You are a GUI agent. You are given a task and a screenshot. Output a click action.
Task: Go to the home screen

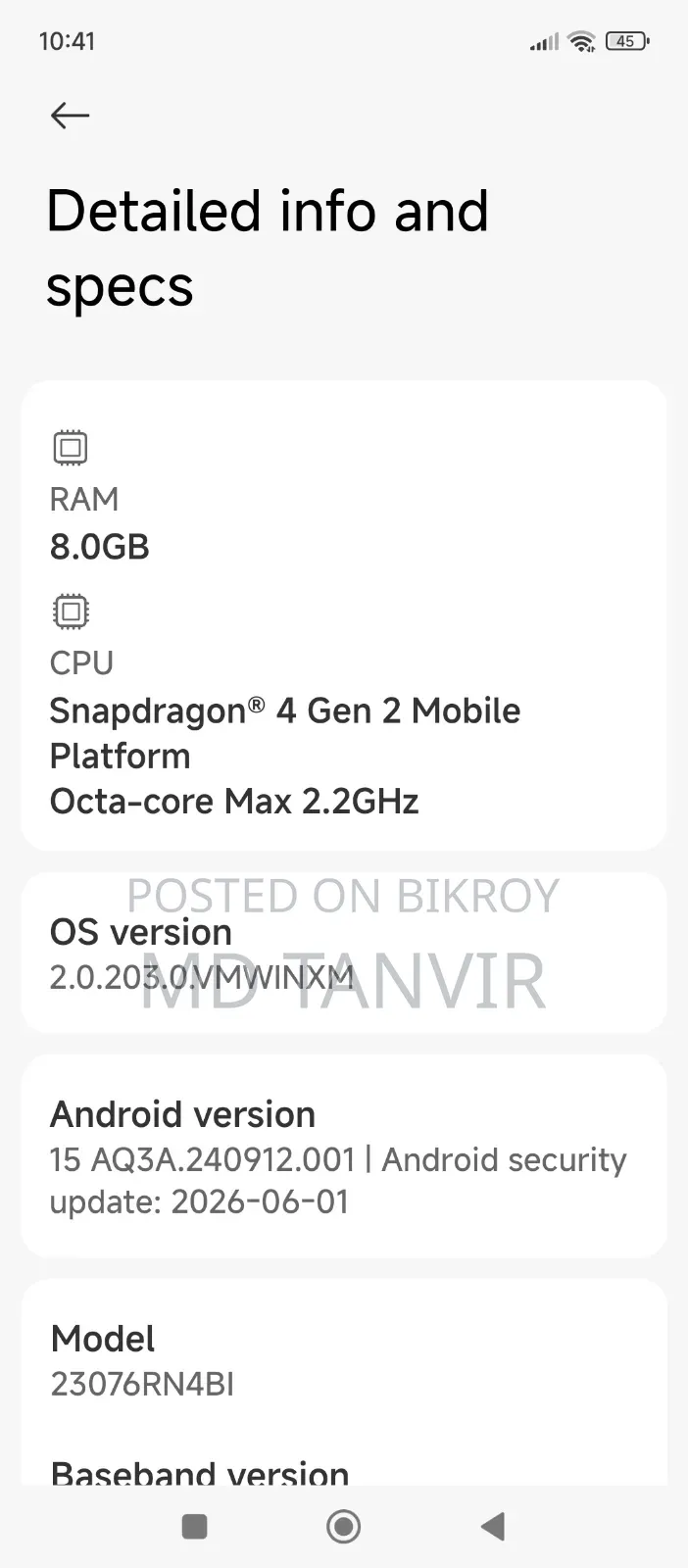344,1526
